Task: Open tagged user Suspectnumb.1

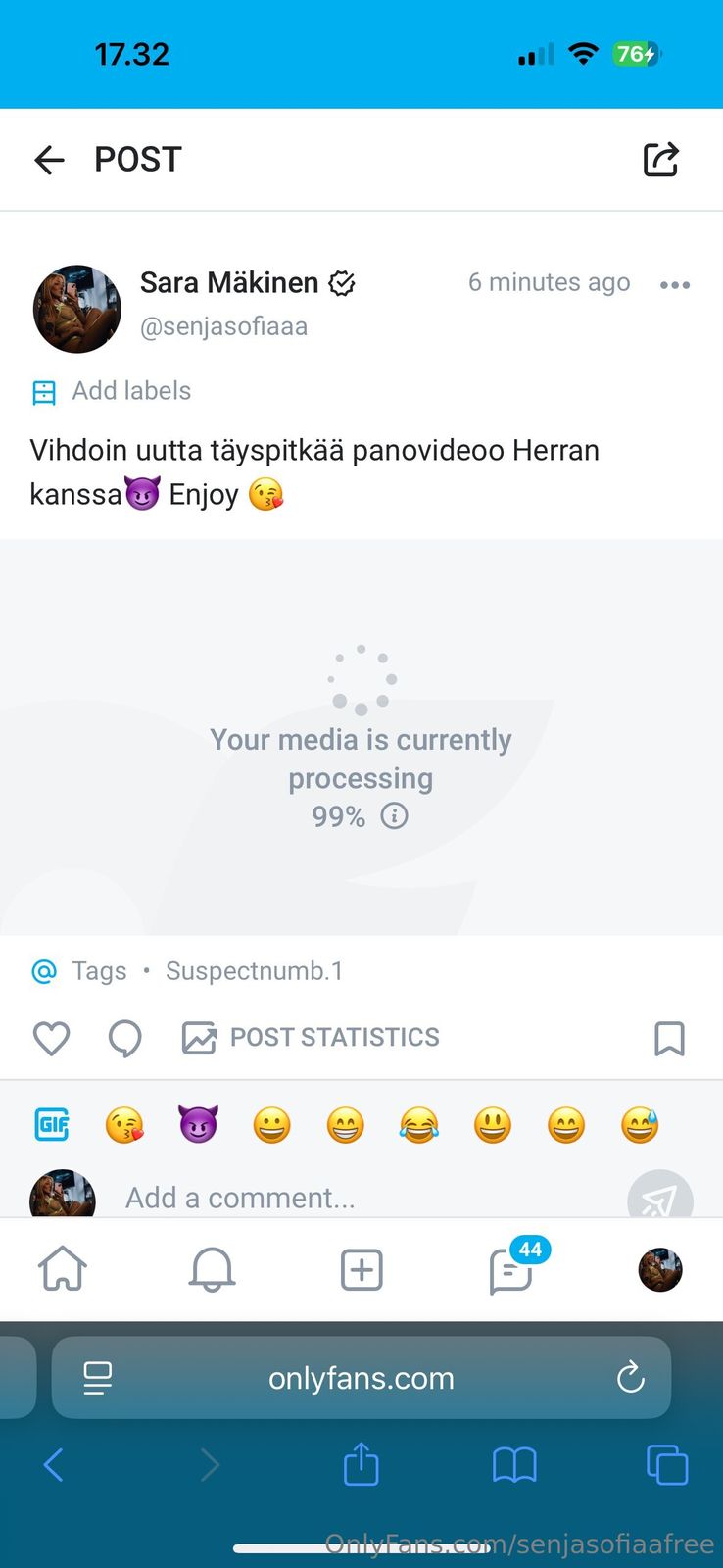Action: click(x=254, y=971)
